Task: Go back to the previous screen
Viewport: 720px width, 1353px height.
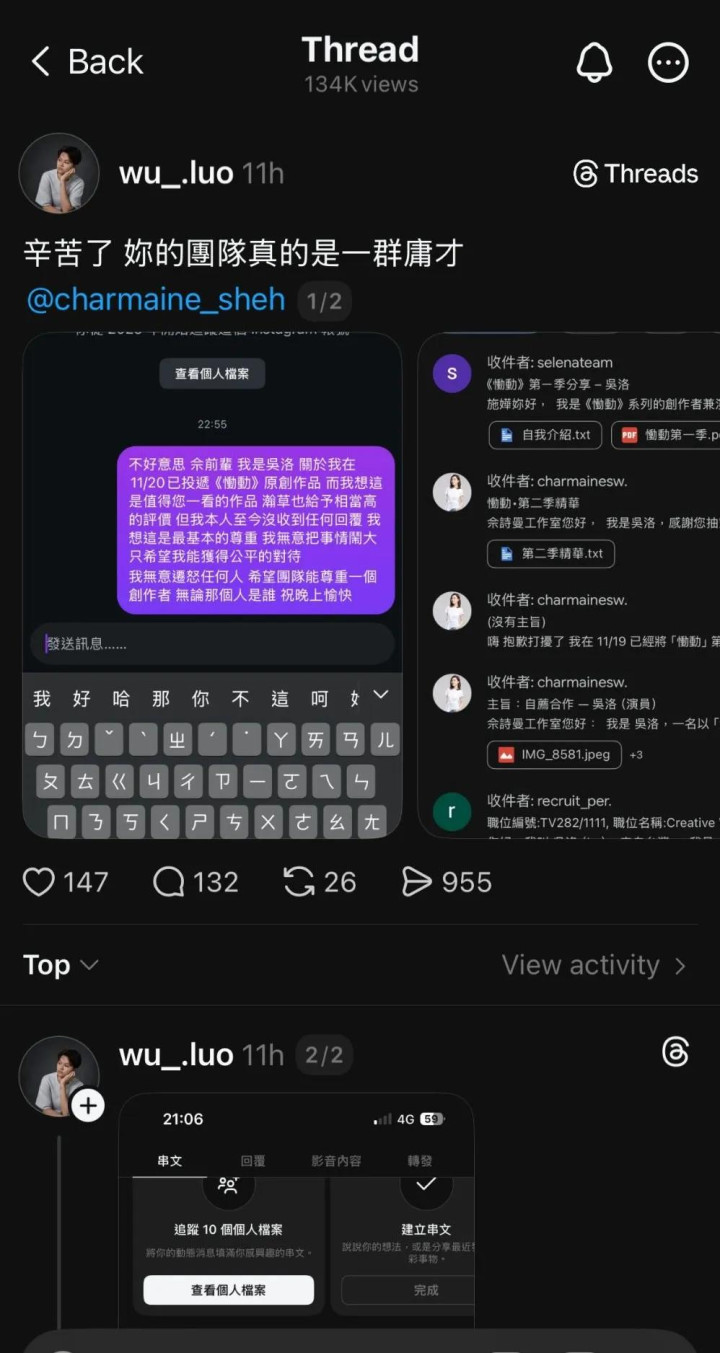Action: (87, 62)
